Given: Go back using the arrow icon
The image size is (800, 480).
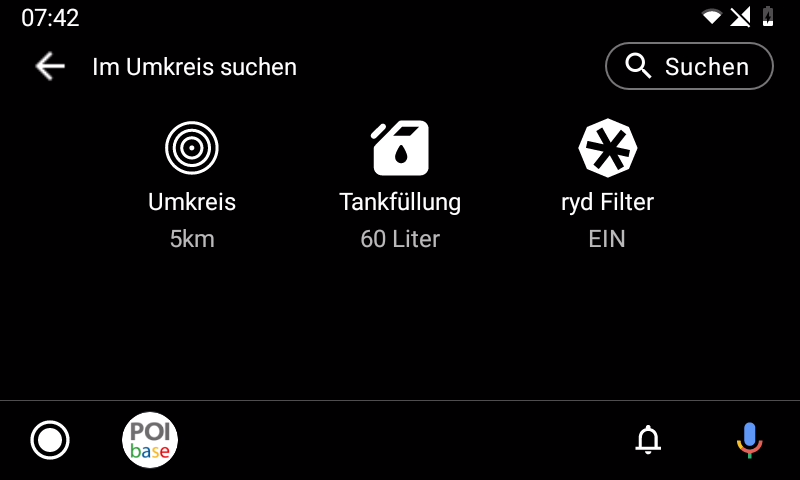Looking at the screenshot, I should tap(49, 67).
